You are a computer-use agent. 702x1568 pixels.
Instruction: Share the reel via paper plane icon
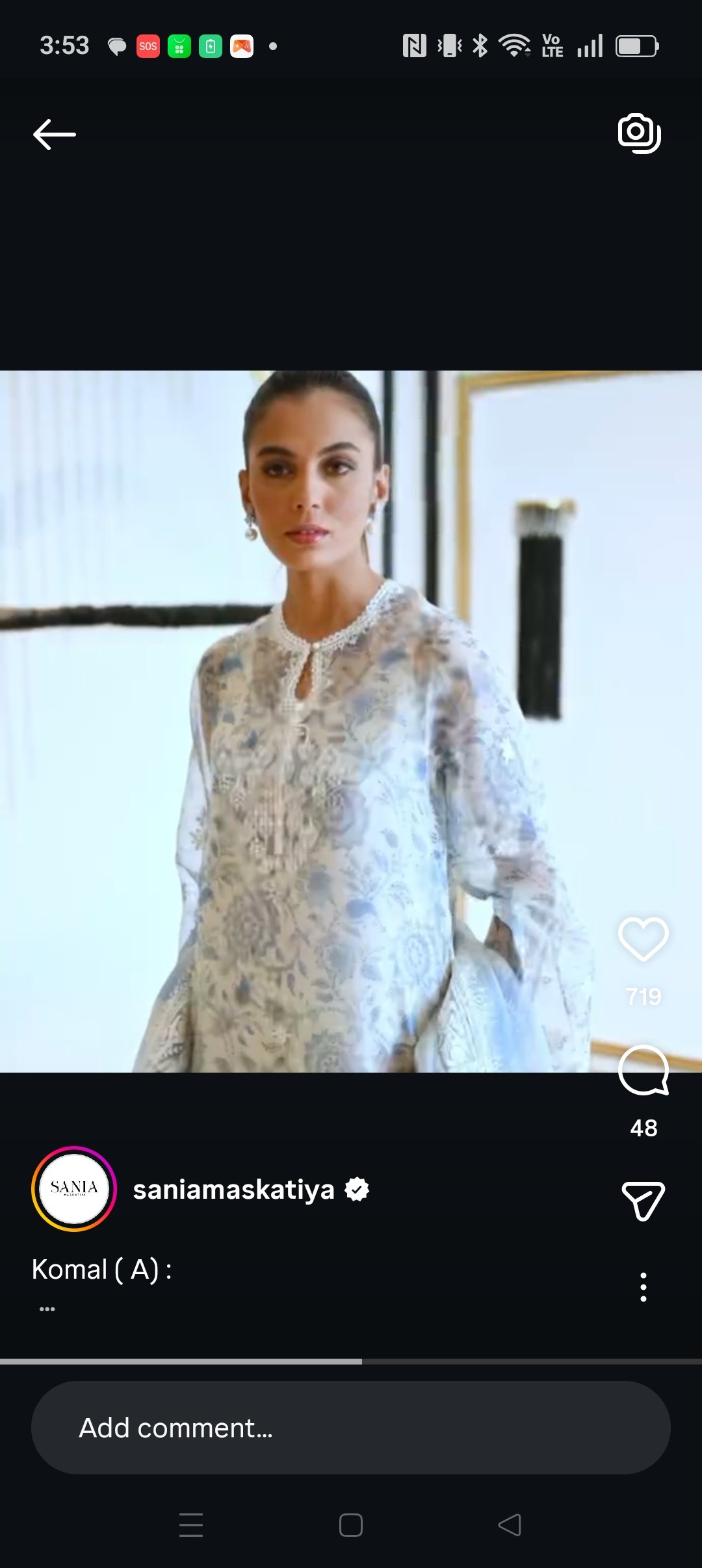coord(643,1200)
